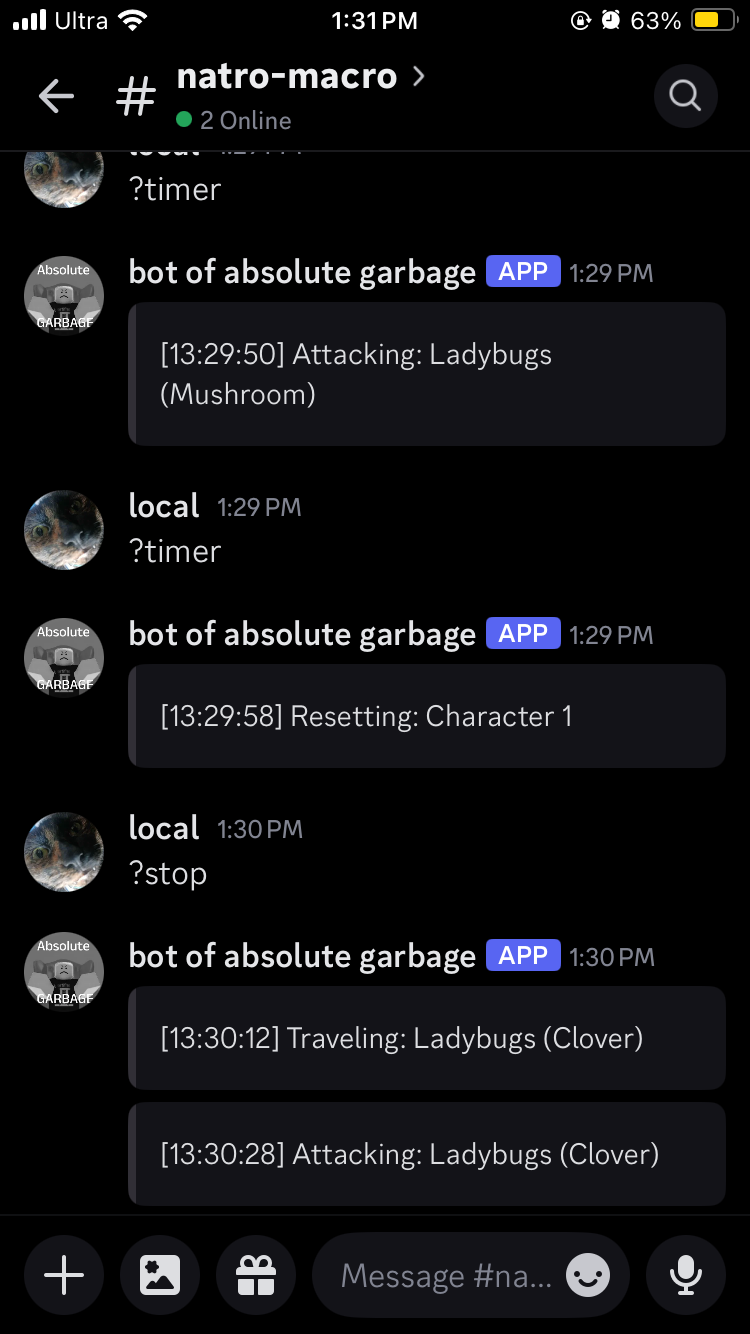750x1334 pixels.
Task: Open the photo gallery picker
Action: [x=160, y=1275]
